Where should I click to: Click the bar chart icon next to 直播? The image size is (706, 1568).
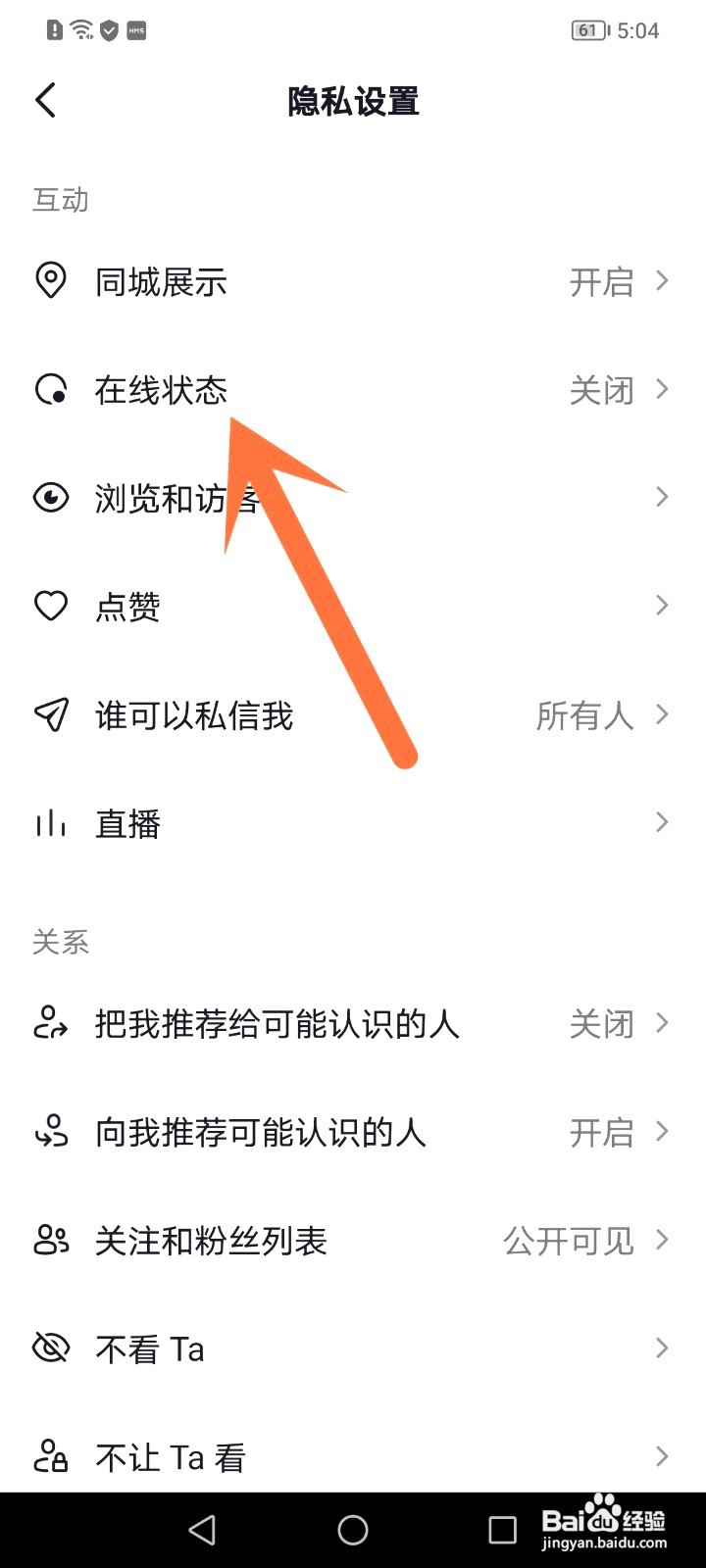[x=51, y=824]
